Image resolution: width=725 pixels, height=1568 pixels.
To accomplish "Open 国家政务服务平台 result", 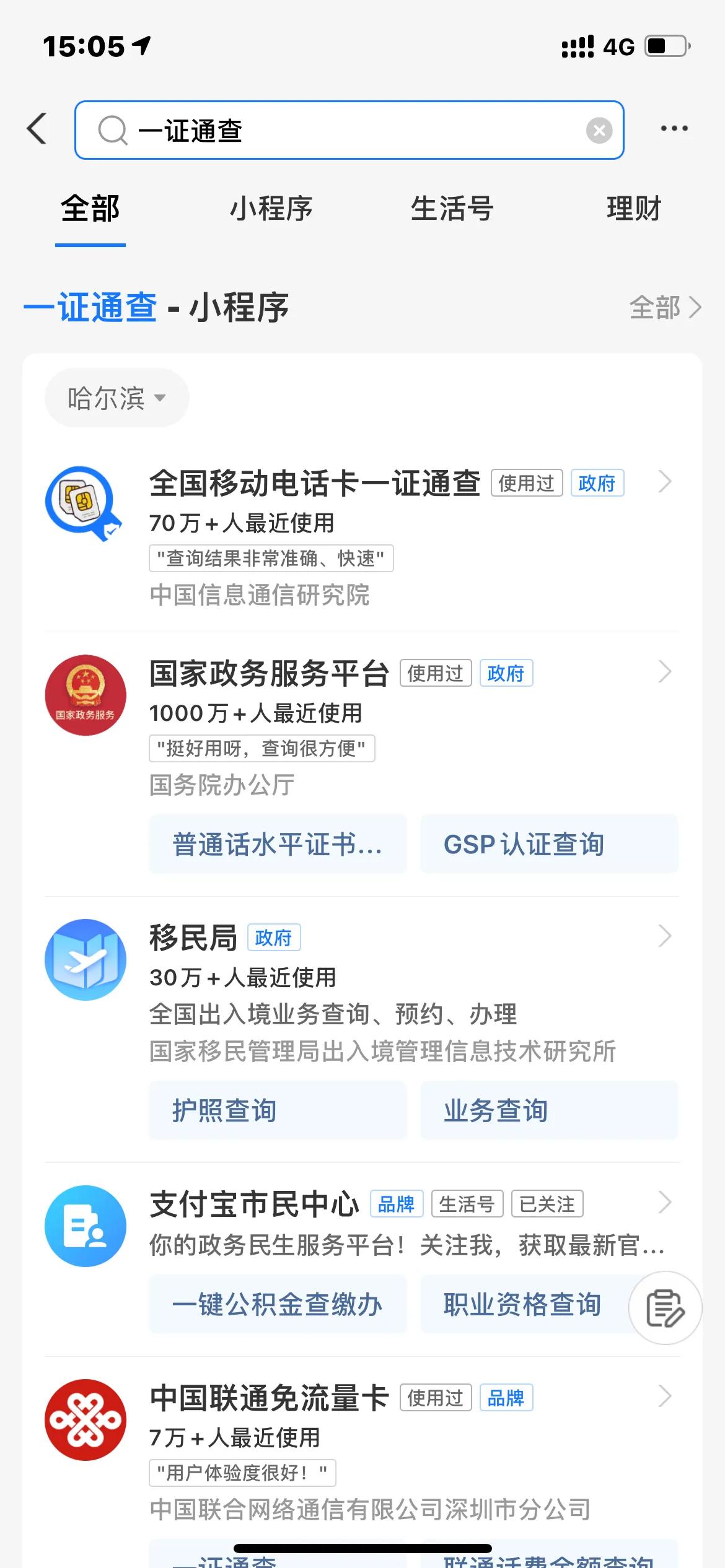I will click(x=270, y=674).
